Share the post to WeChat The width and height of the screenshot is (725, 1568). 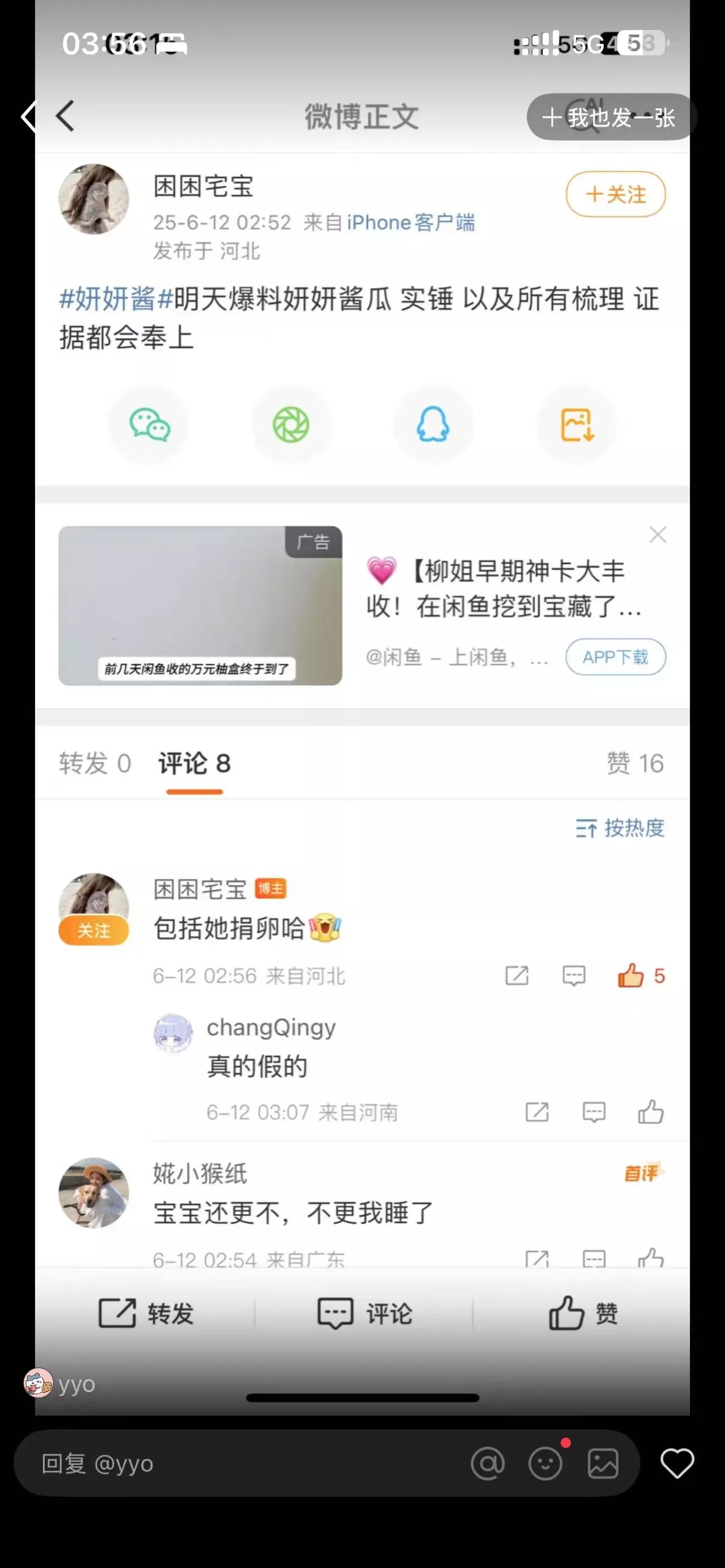pyautogui.click(x=148, y=425)
